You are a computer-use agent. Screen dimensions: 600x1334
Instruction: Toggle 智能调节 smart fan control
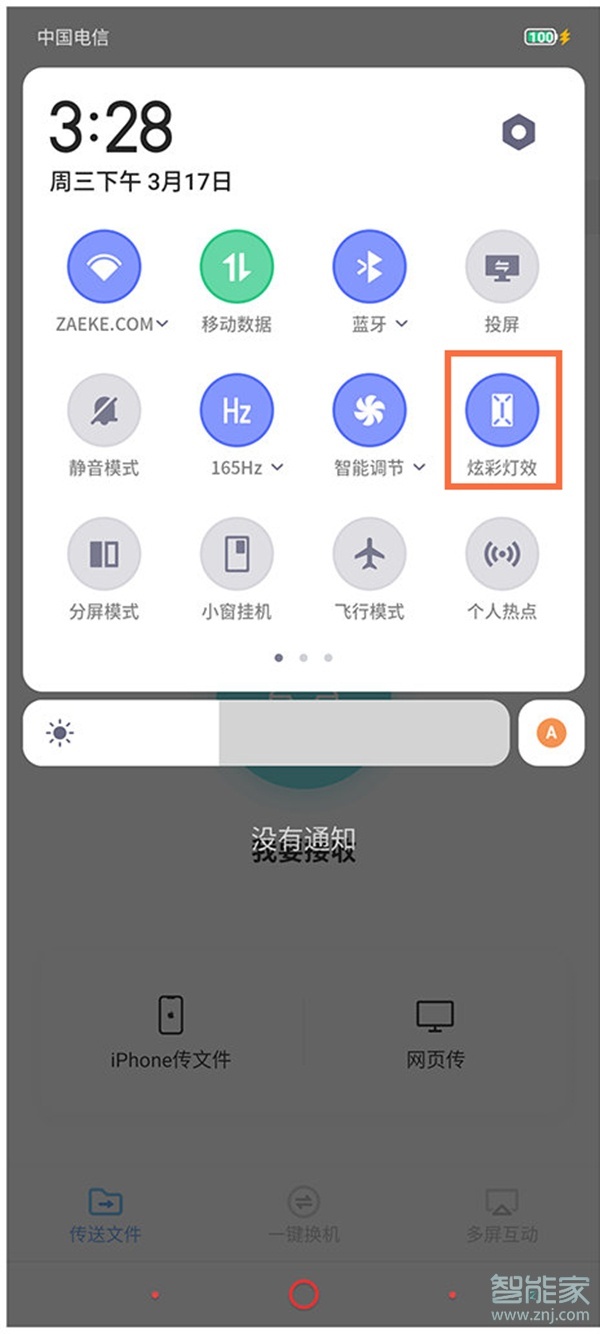tap(370, 411)
